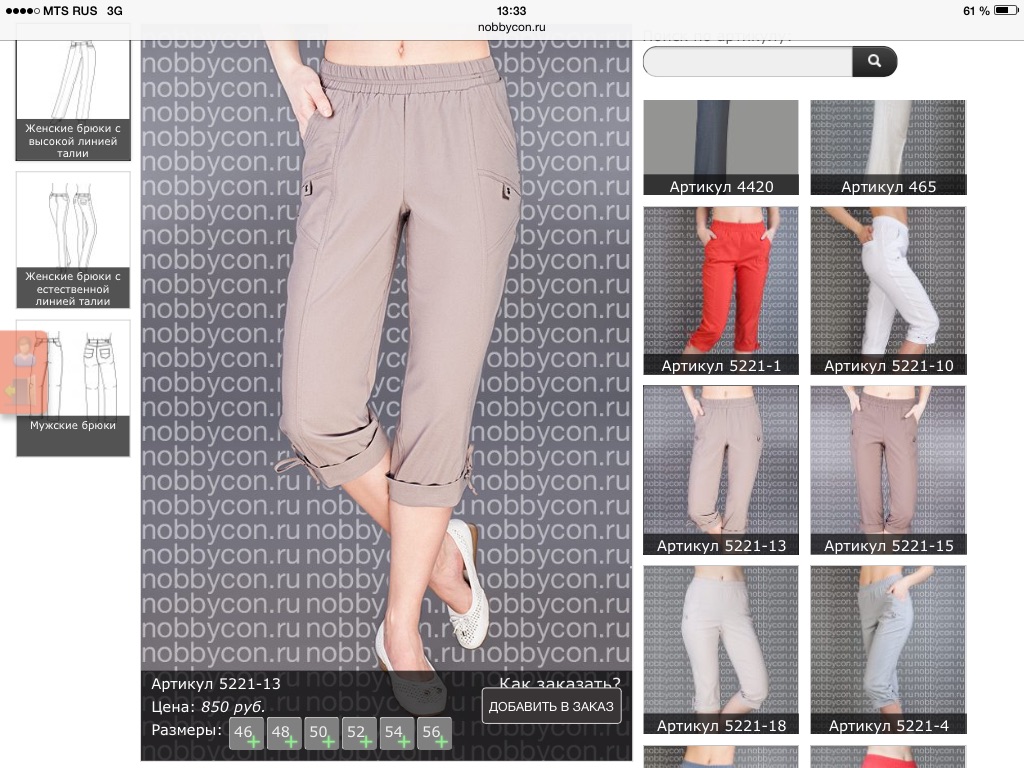Open product Артикул 5221-15

pyautogui.click(x=888, y=470)
